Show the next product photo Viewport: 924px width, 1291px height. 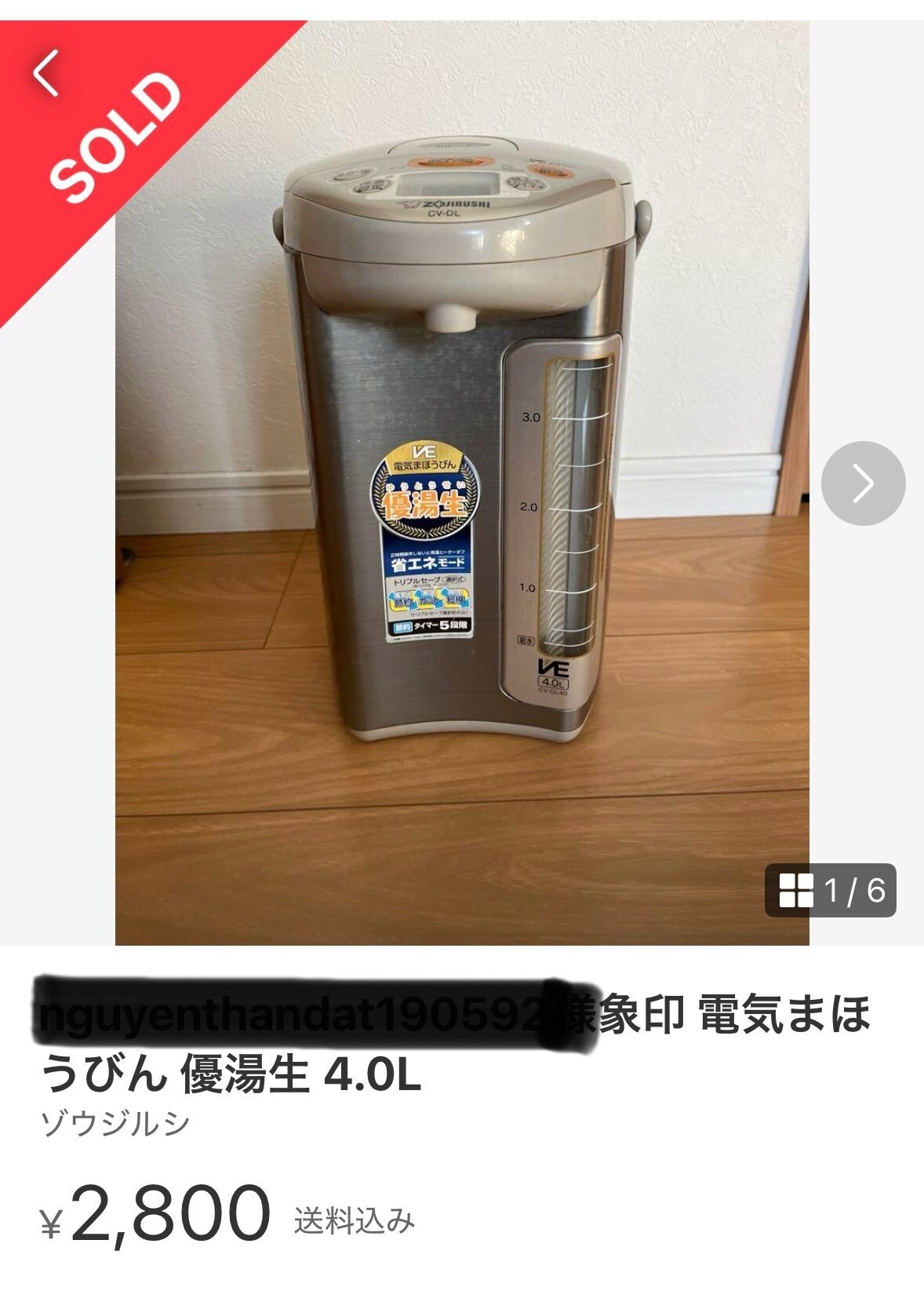863,483
